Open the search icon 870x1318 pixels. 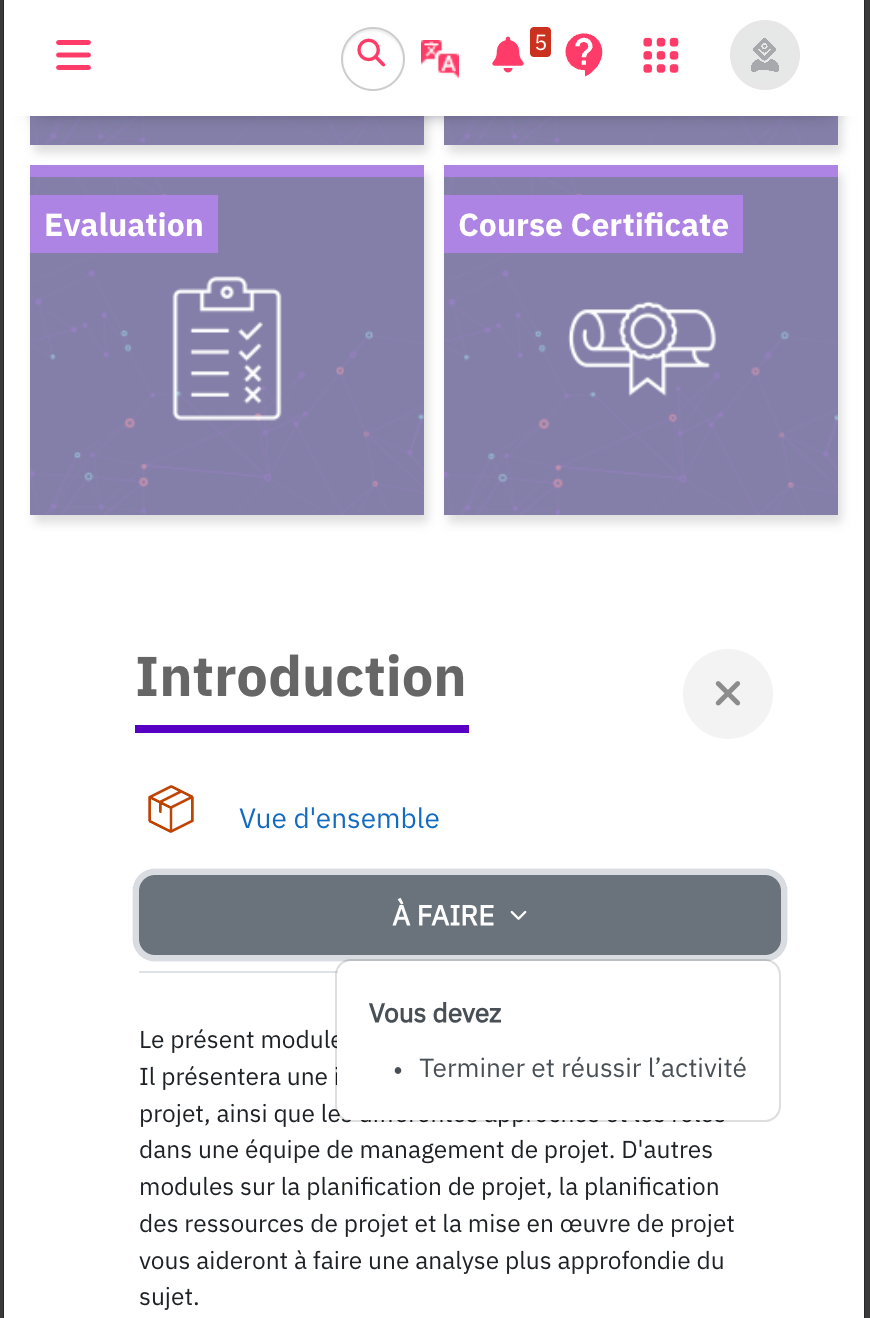(x=372, y=58)
